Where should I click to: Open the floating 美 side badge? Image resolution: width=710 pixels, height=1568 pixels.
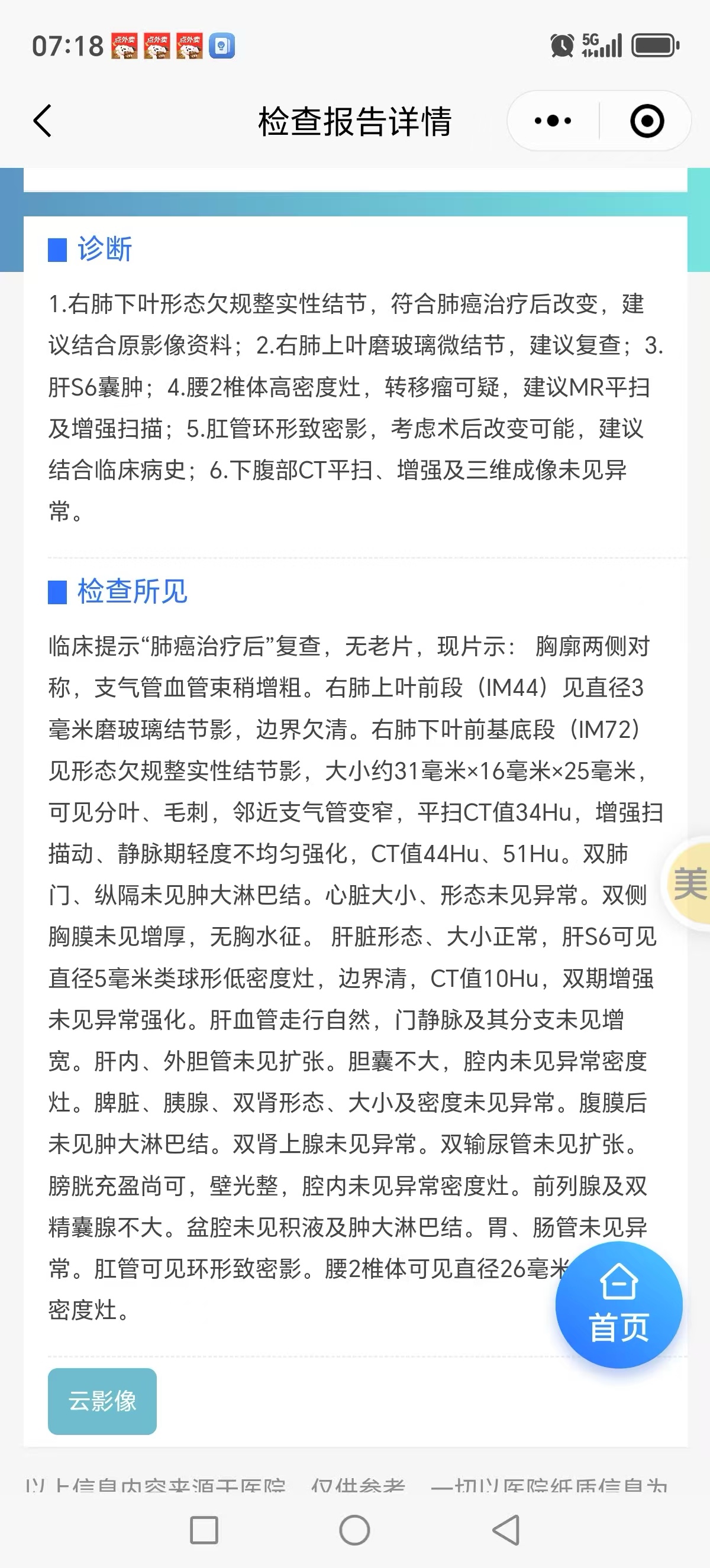(688, 882)
